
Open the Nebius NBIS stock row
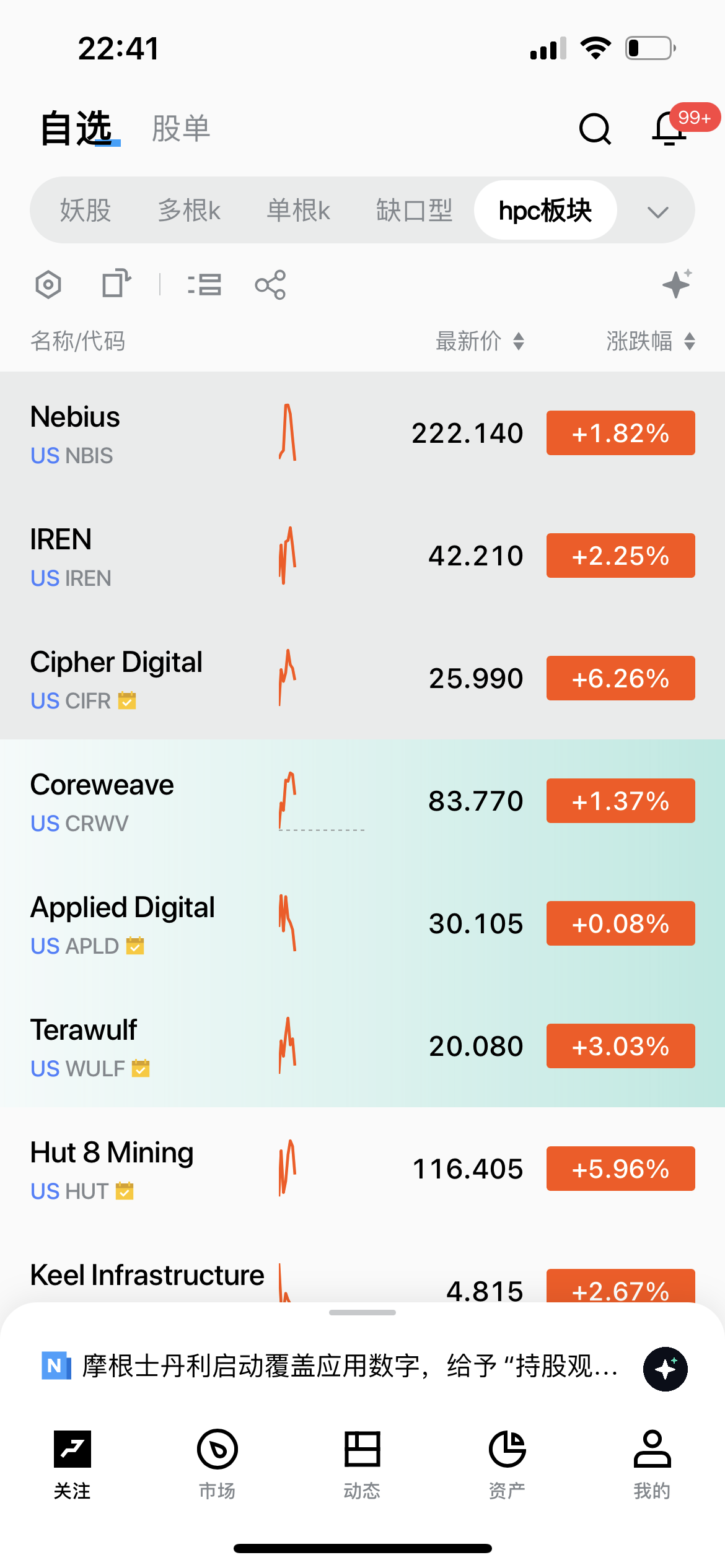click(x=362, y=433)
